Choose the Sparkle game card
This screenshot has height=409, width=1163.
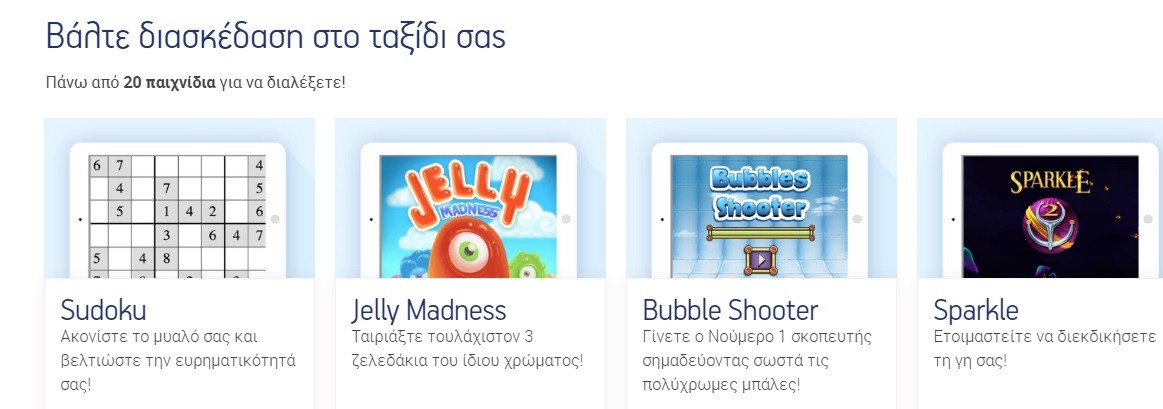pos(1040,260)
